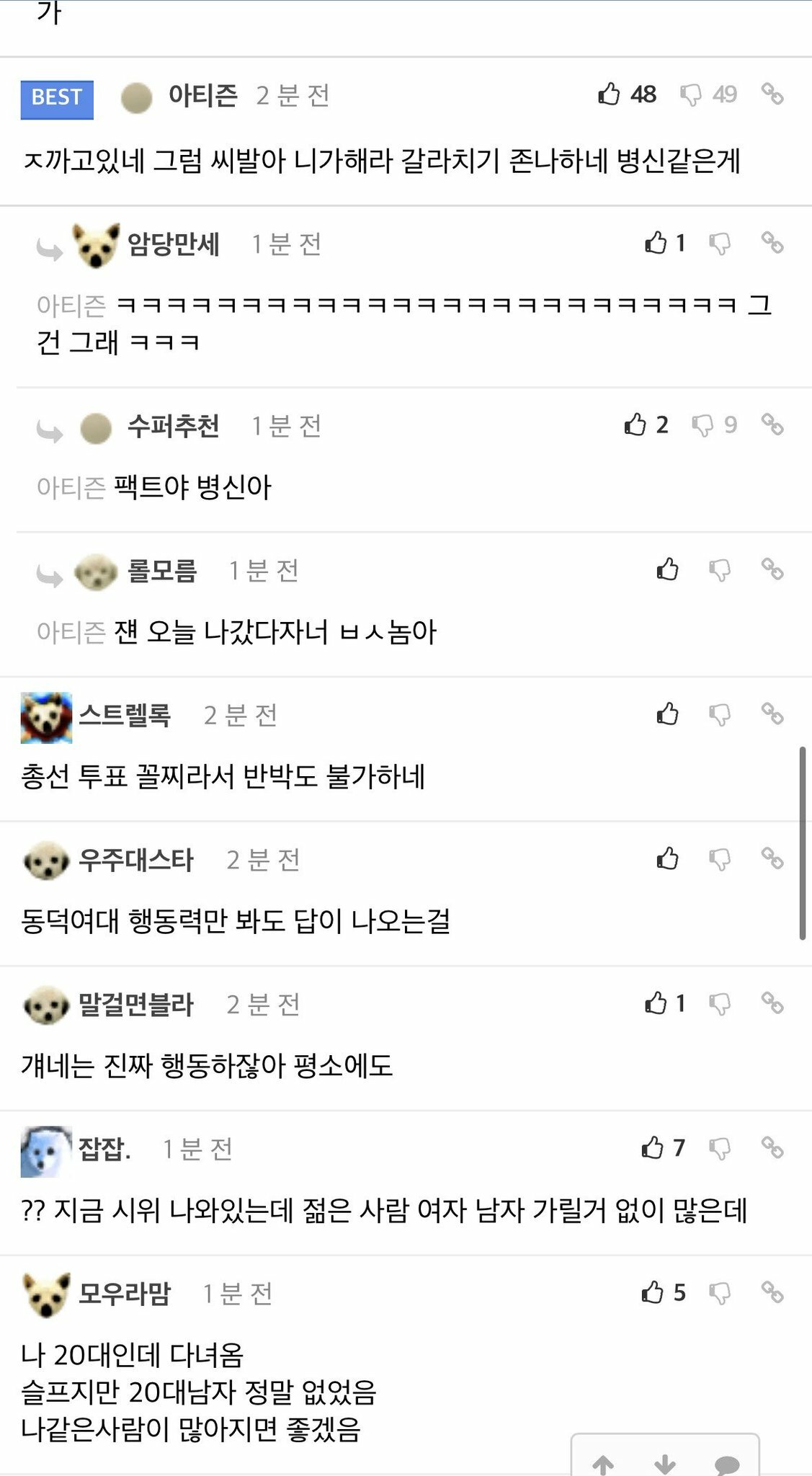View 잡잡.'s profile
This screenshot has height=1476, width=812.
tap(104, 1149)
